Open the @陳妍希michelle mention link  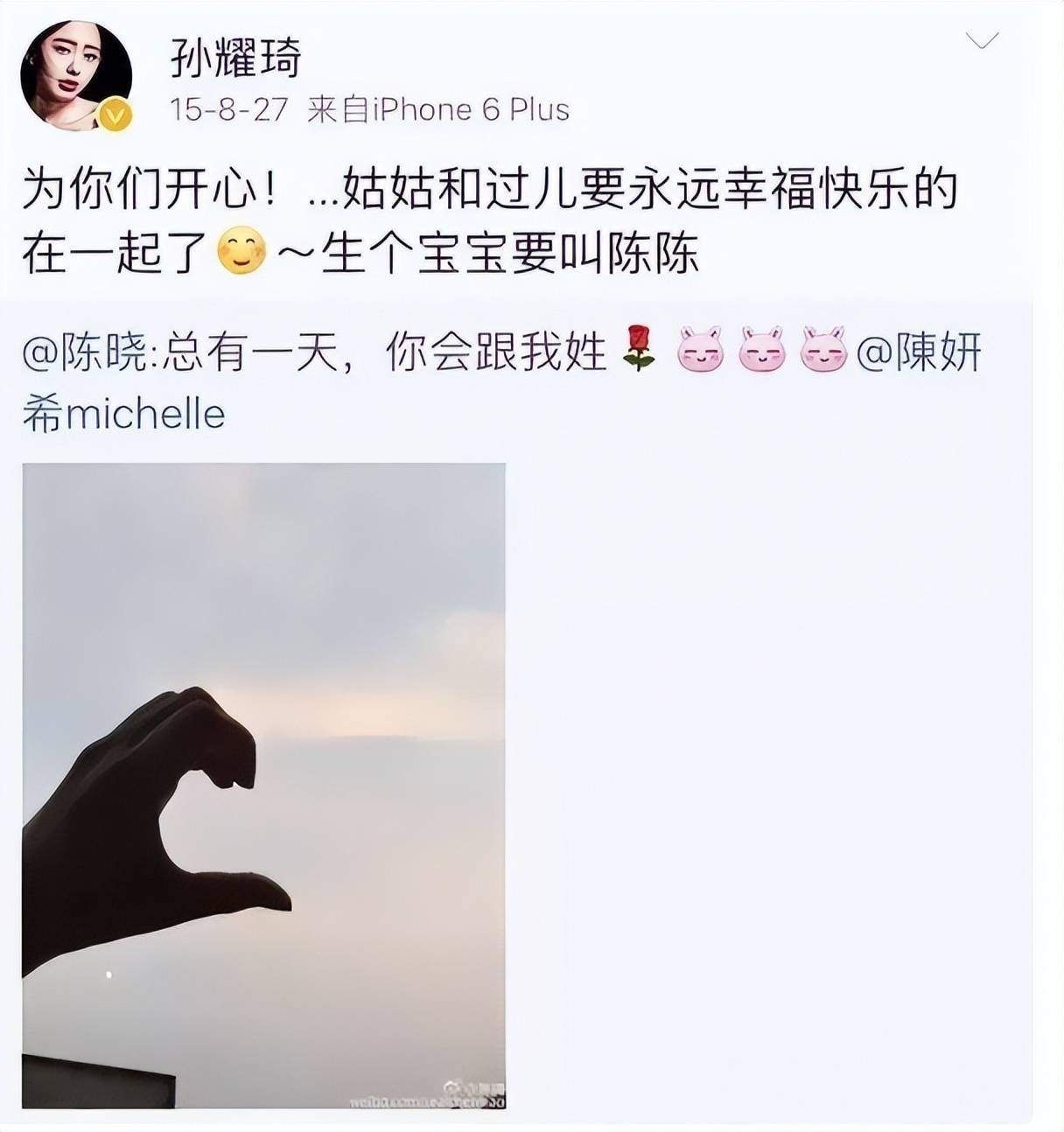918,353
